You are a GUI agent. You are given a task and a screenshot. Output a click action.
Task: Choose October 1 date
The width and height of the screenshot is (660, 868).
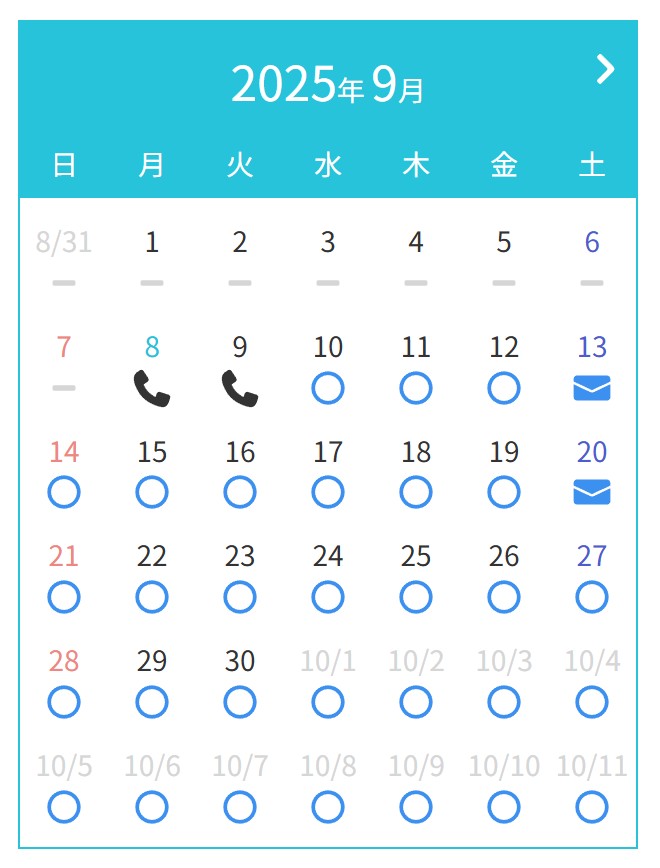point(328,702)
